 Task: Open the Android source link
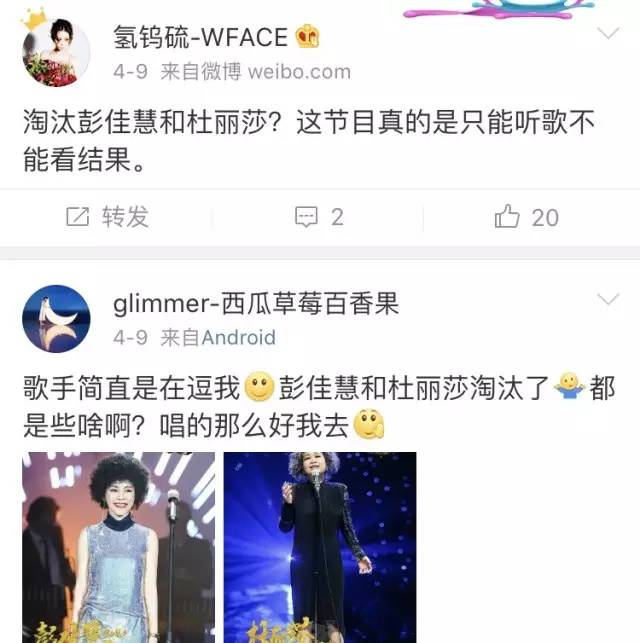238,338
